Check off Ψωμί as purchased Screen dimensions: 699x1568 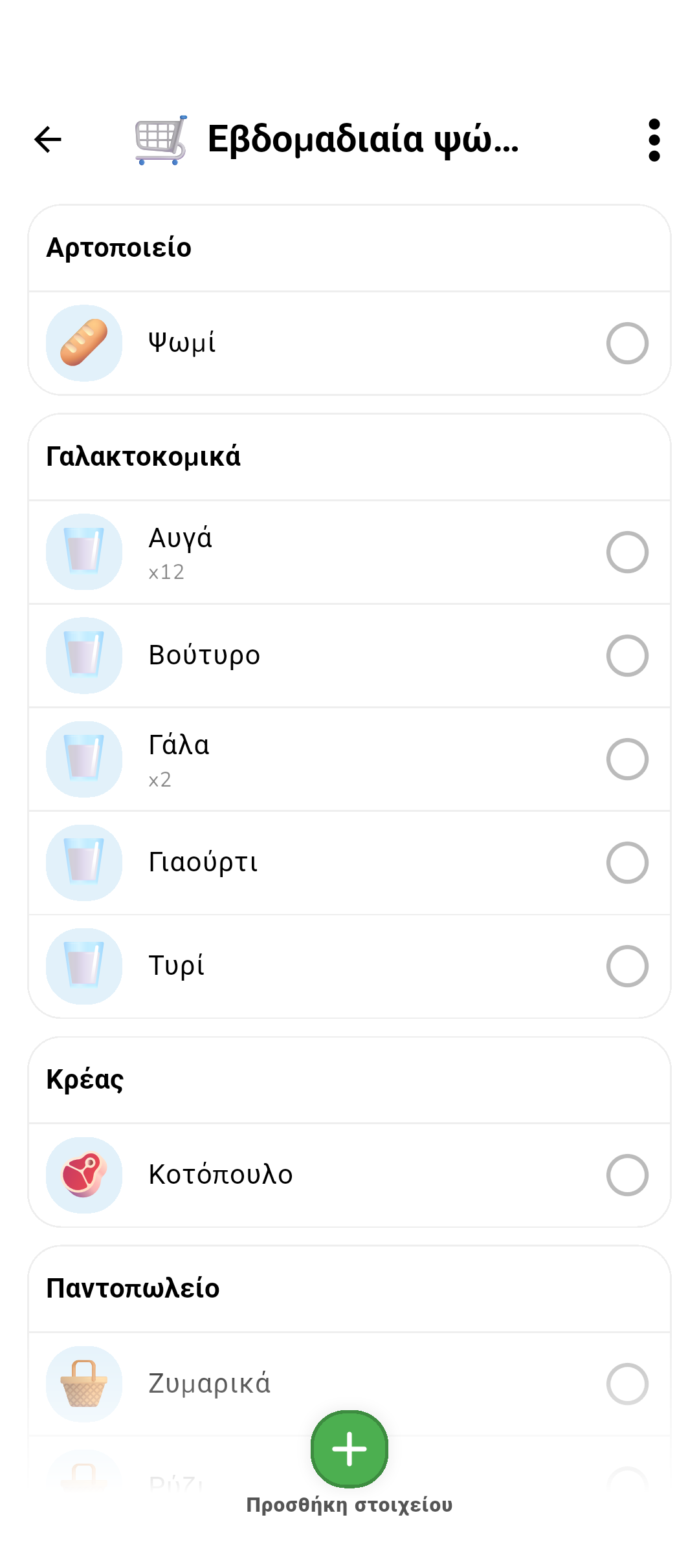tap(628, 343)
